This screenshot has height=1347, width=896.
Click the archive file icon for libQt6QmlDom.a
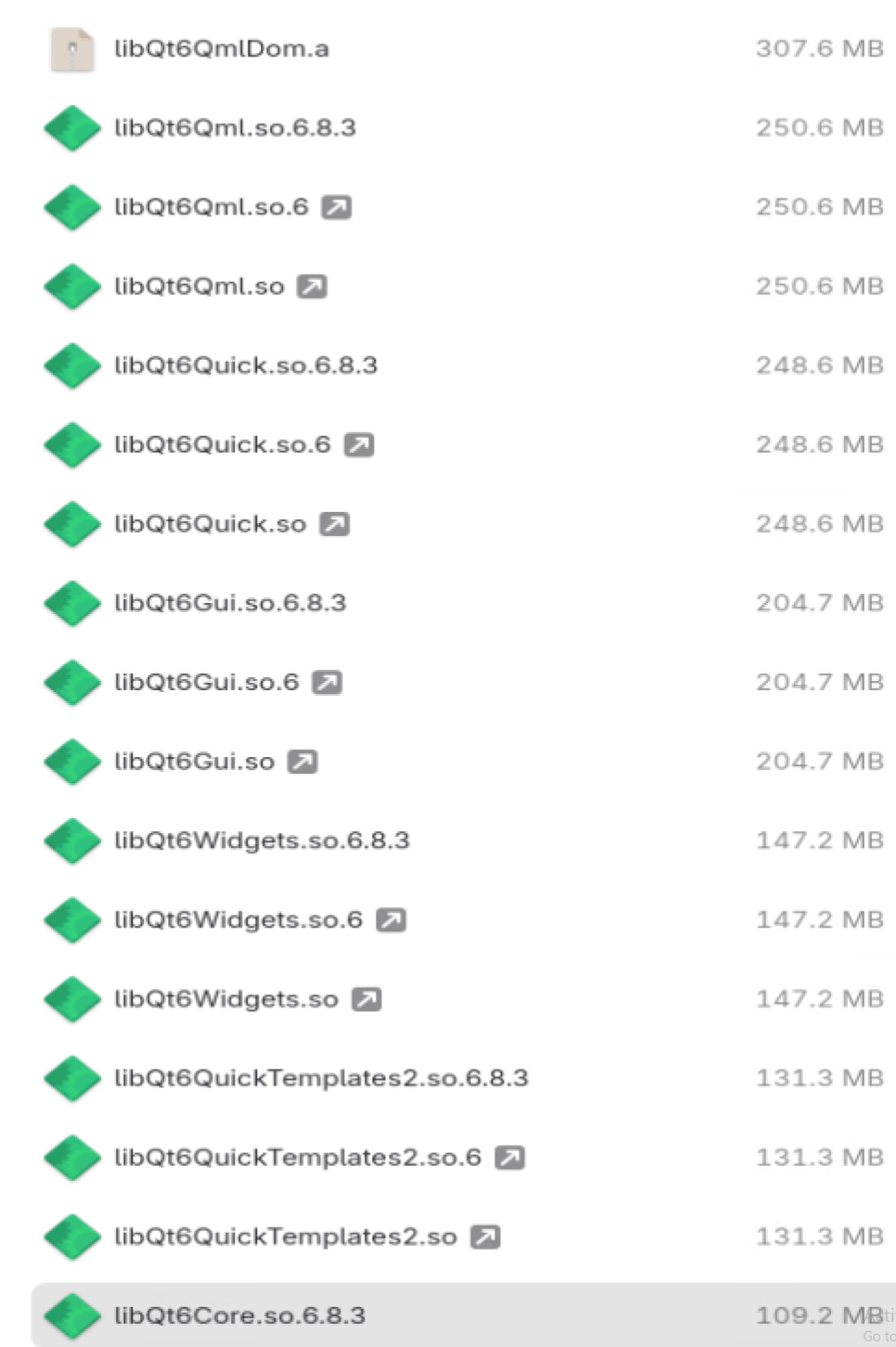tap(71, 49)
